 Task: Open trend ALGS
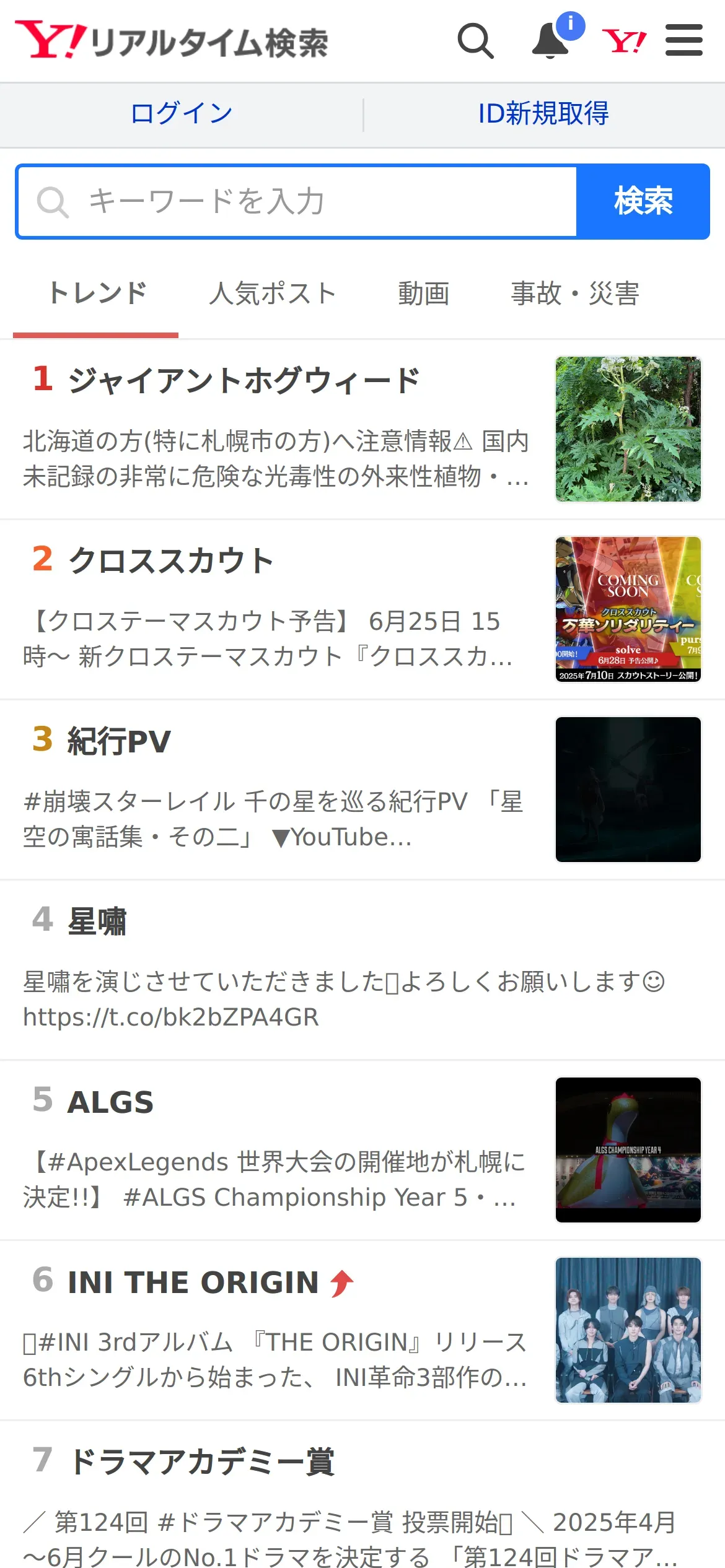coord(110,1102)
